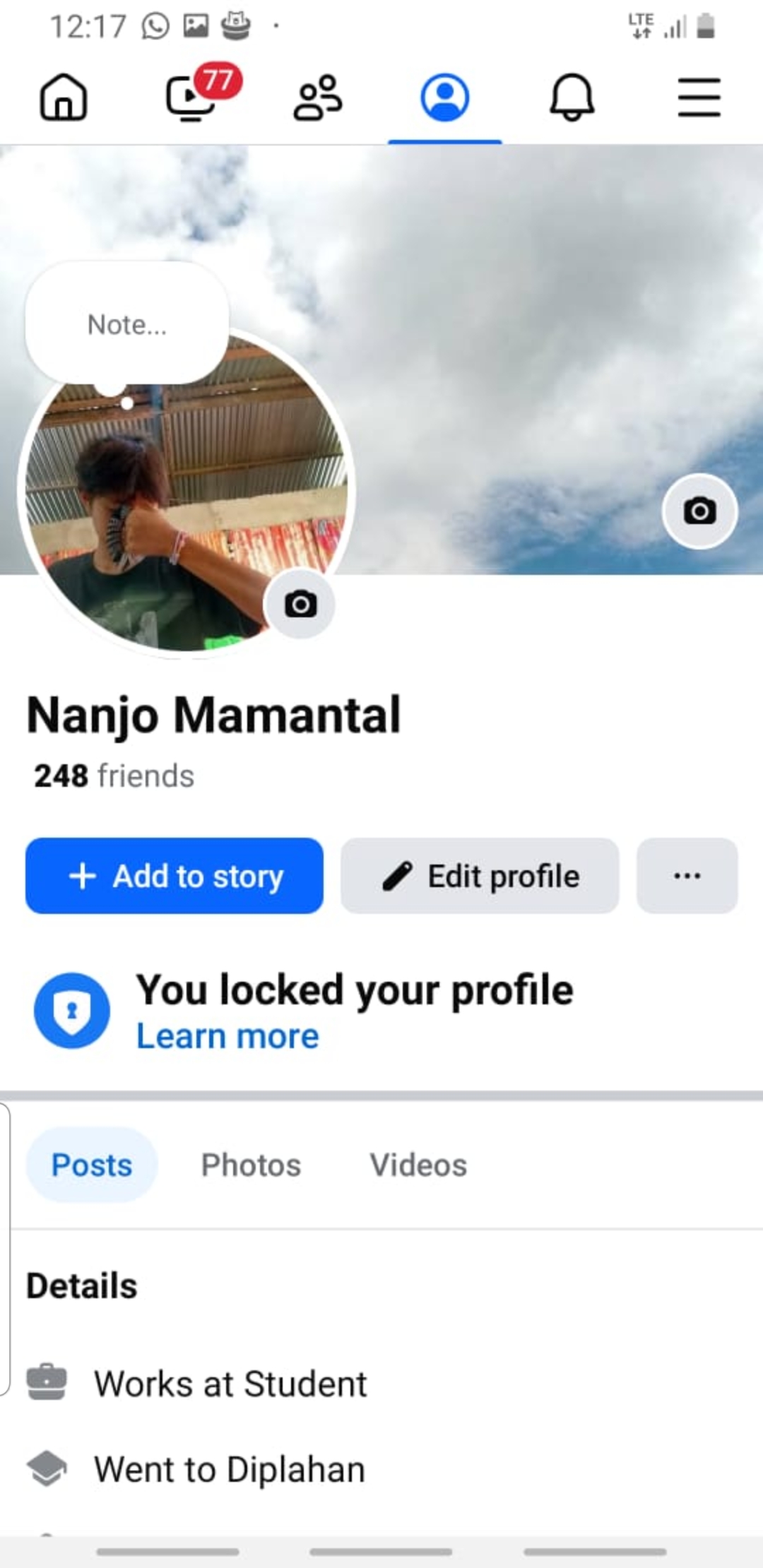Viewport: 763px width, 1568px height.
Task: Tap Add to story button
Action: (x=175, y=876)
